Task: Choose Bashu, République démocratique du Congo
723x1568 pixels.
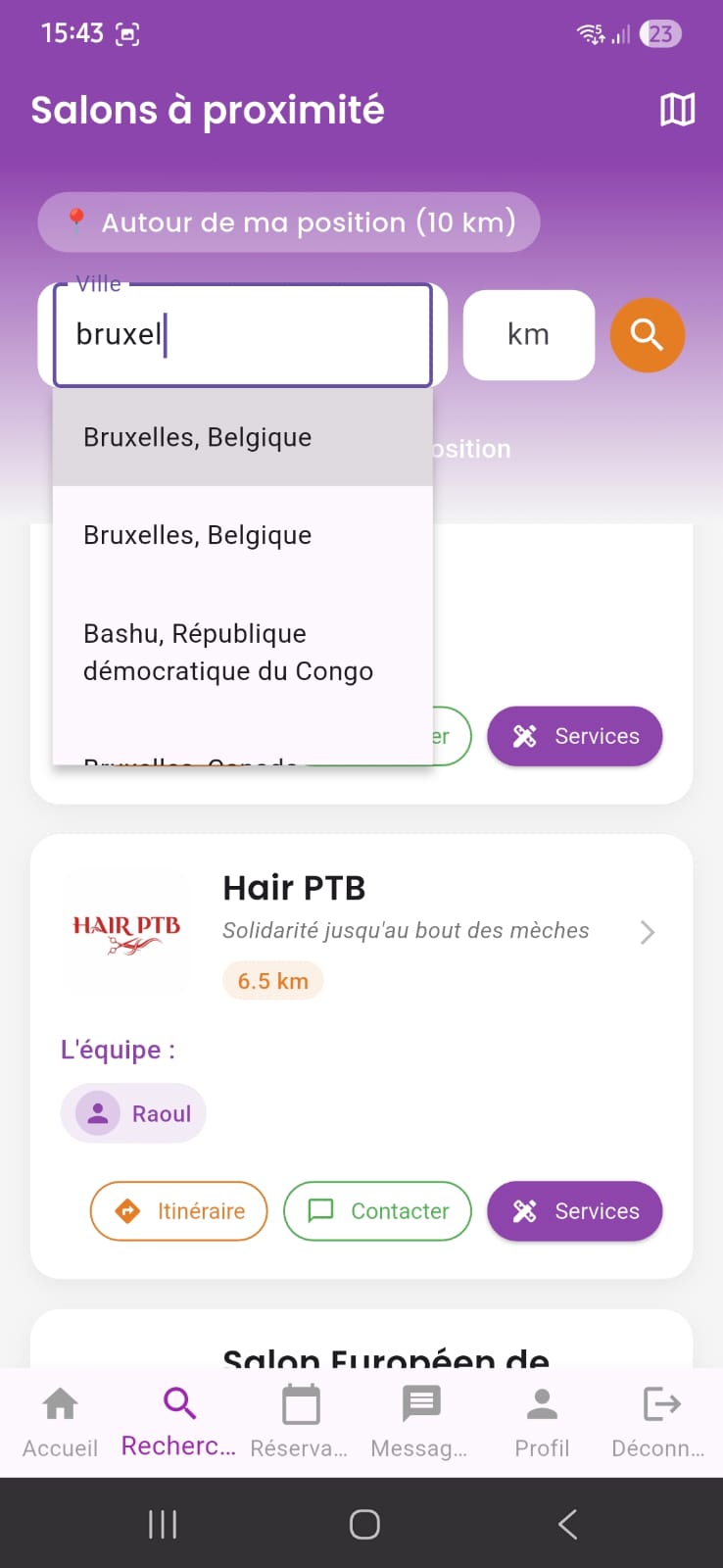Action: coord(227,652)
